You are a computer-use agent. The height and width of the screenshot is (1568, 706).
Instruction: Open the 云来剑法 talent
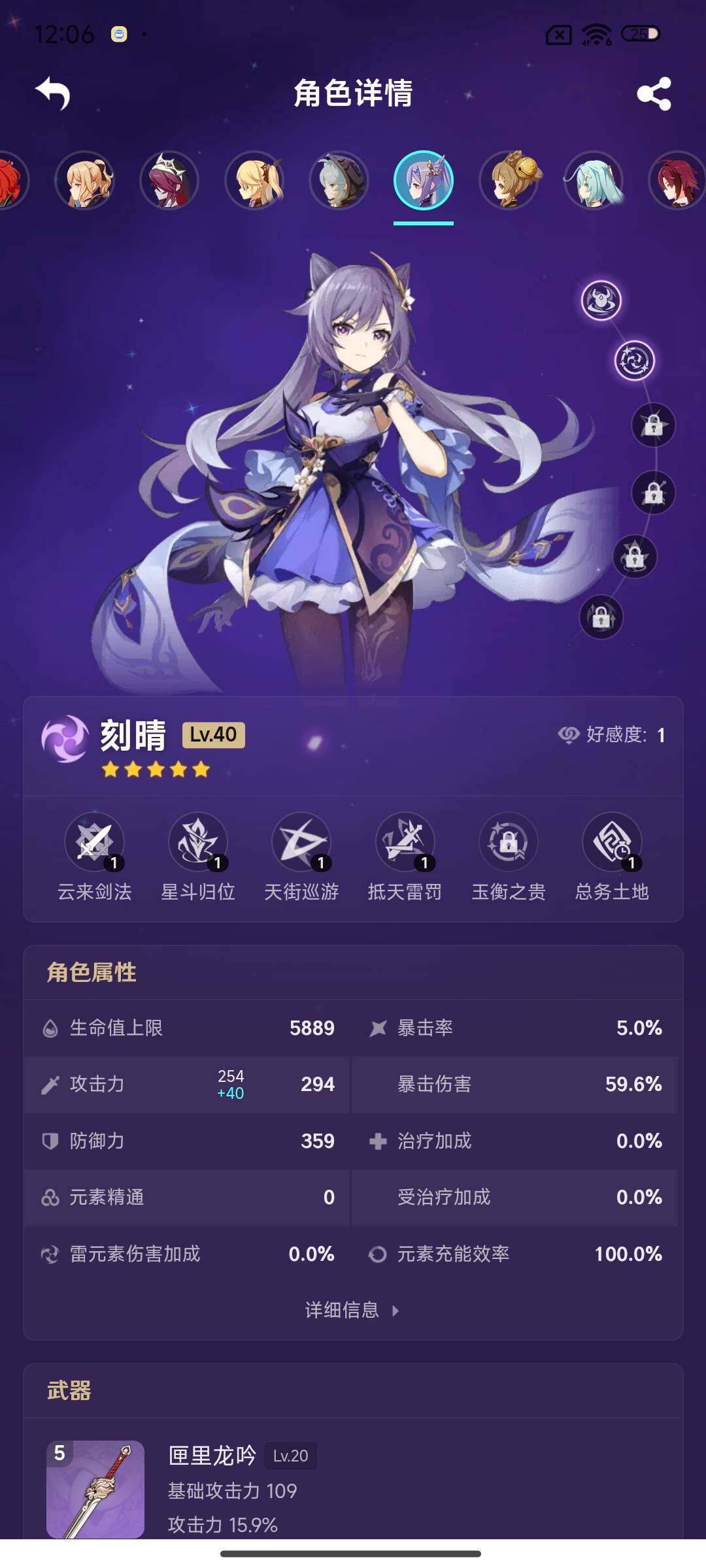tap(94, 842)
